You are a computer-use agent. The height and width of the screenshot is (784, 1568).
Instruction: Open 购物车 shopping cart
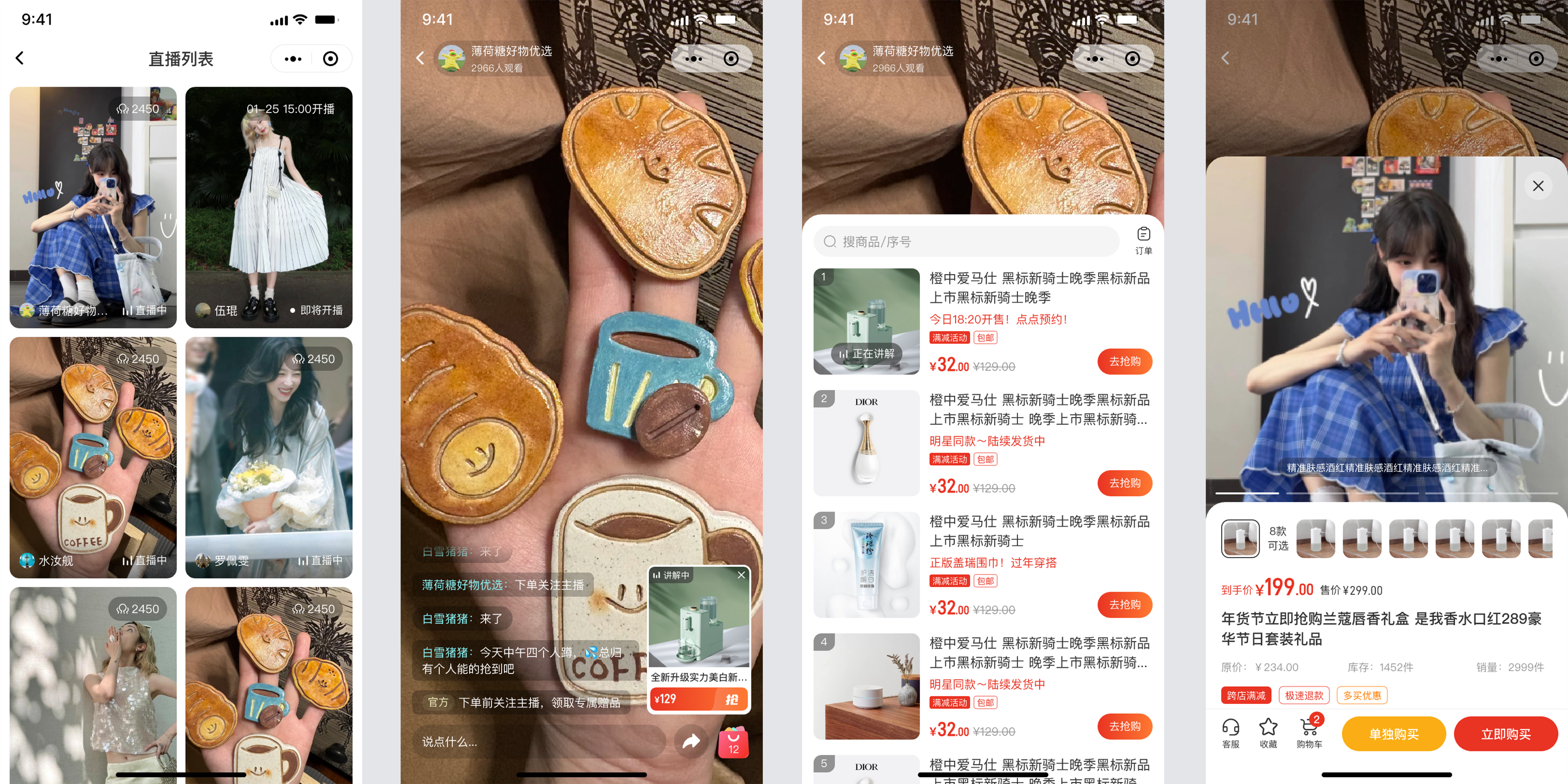pyautogui.click(x=1309, y=732)
